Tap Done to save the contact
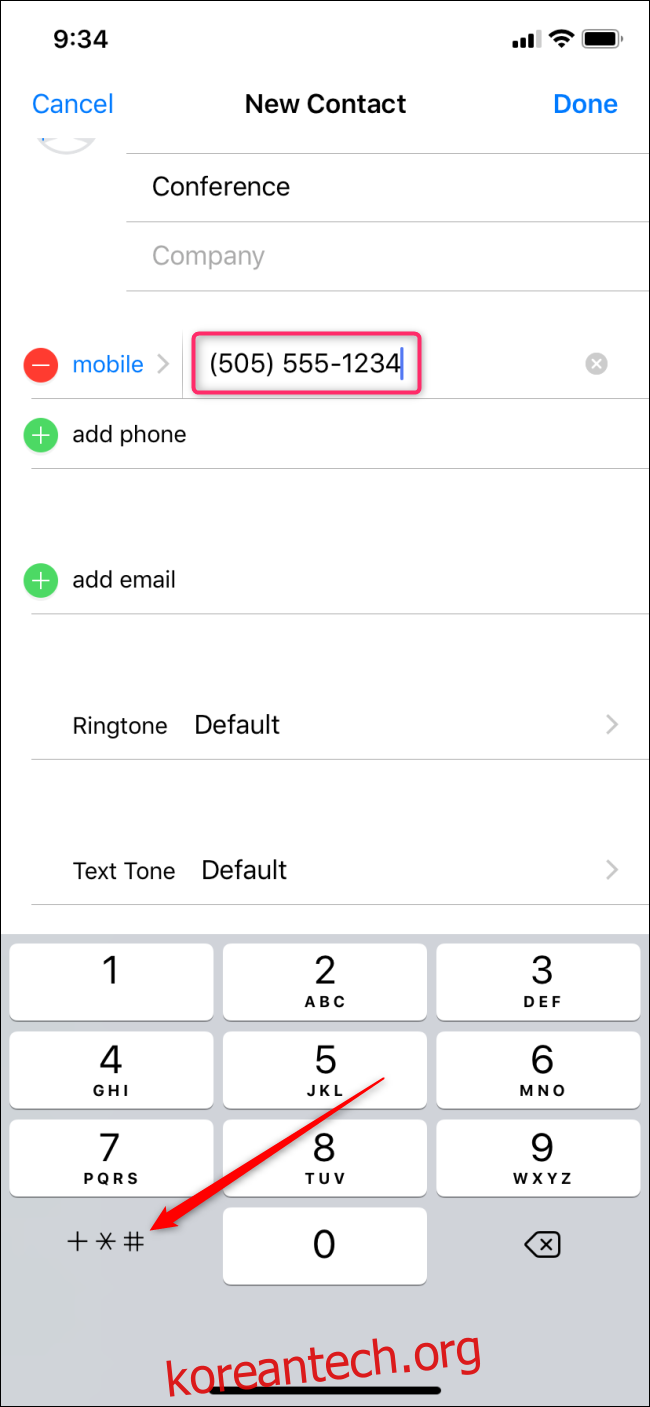 click(x=585, y=104)
